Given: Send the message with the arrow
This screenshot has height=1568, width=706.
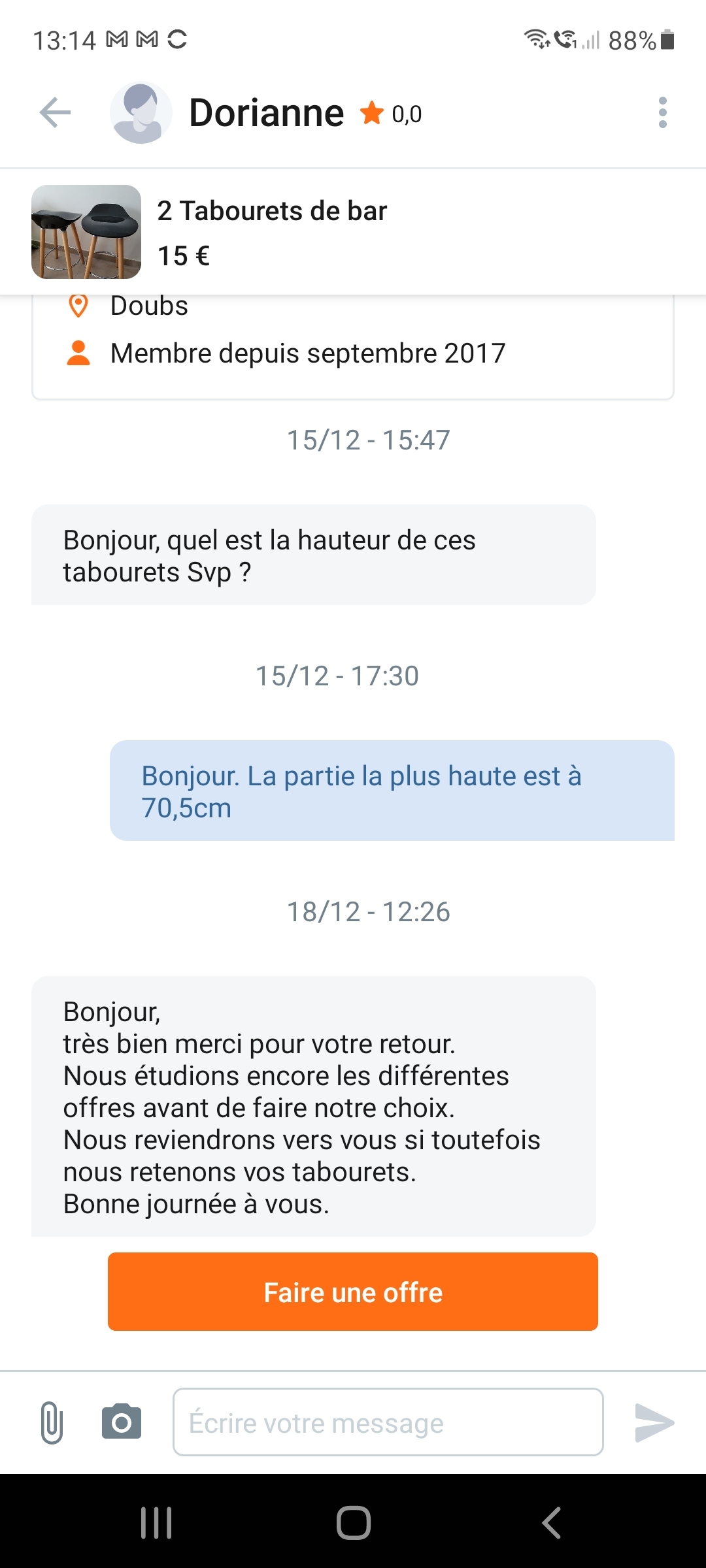Looking at the screenshot, I should [x=654, y=1422].
